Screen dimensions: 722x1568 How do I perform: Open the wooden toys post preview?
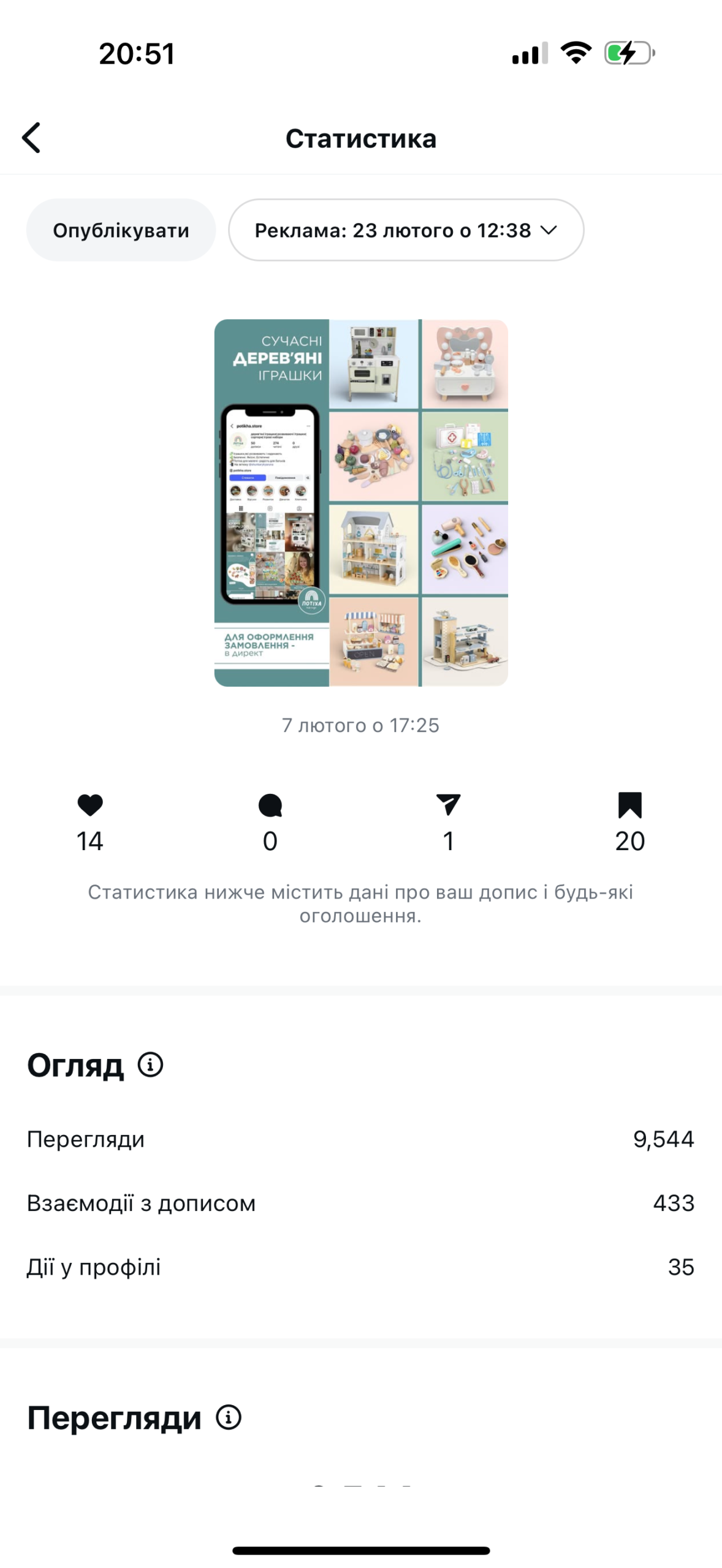(360, 502)
